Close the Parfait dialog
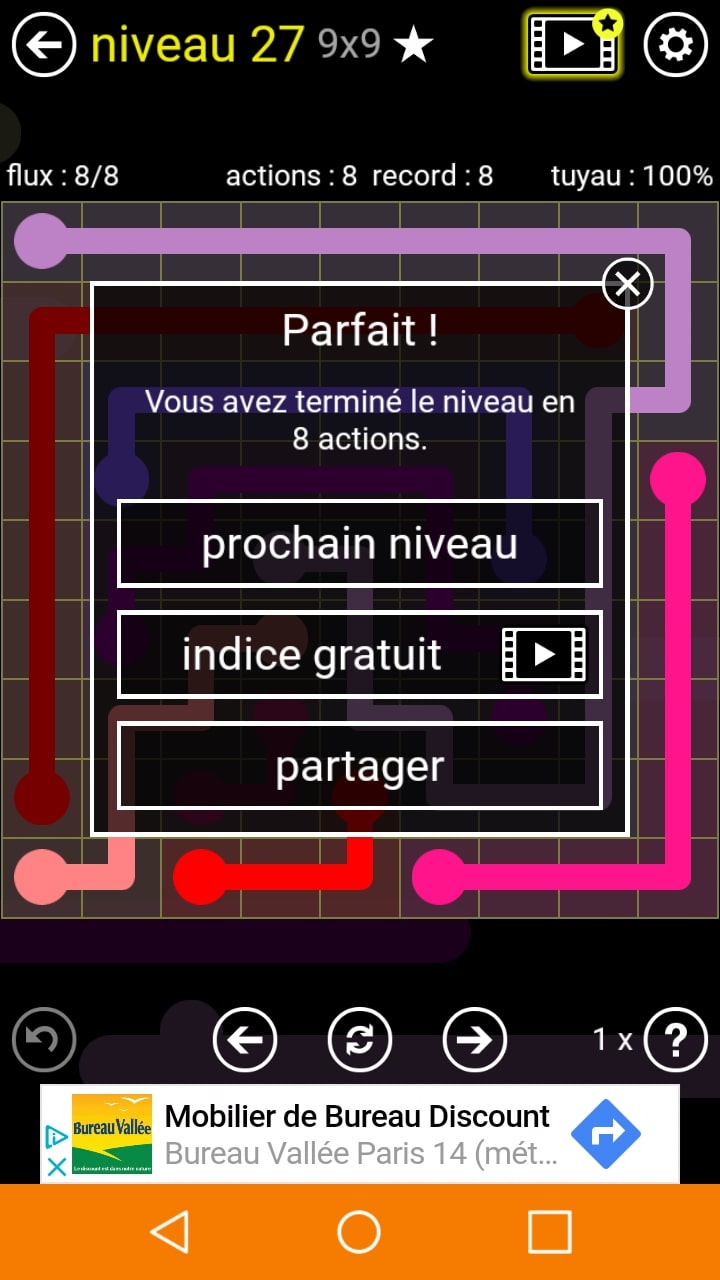The height and width of the screenshot is (1280, 720). coord(627,284)
